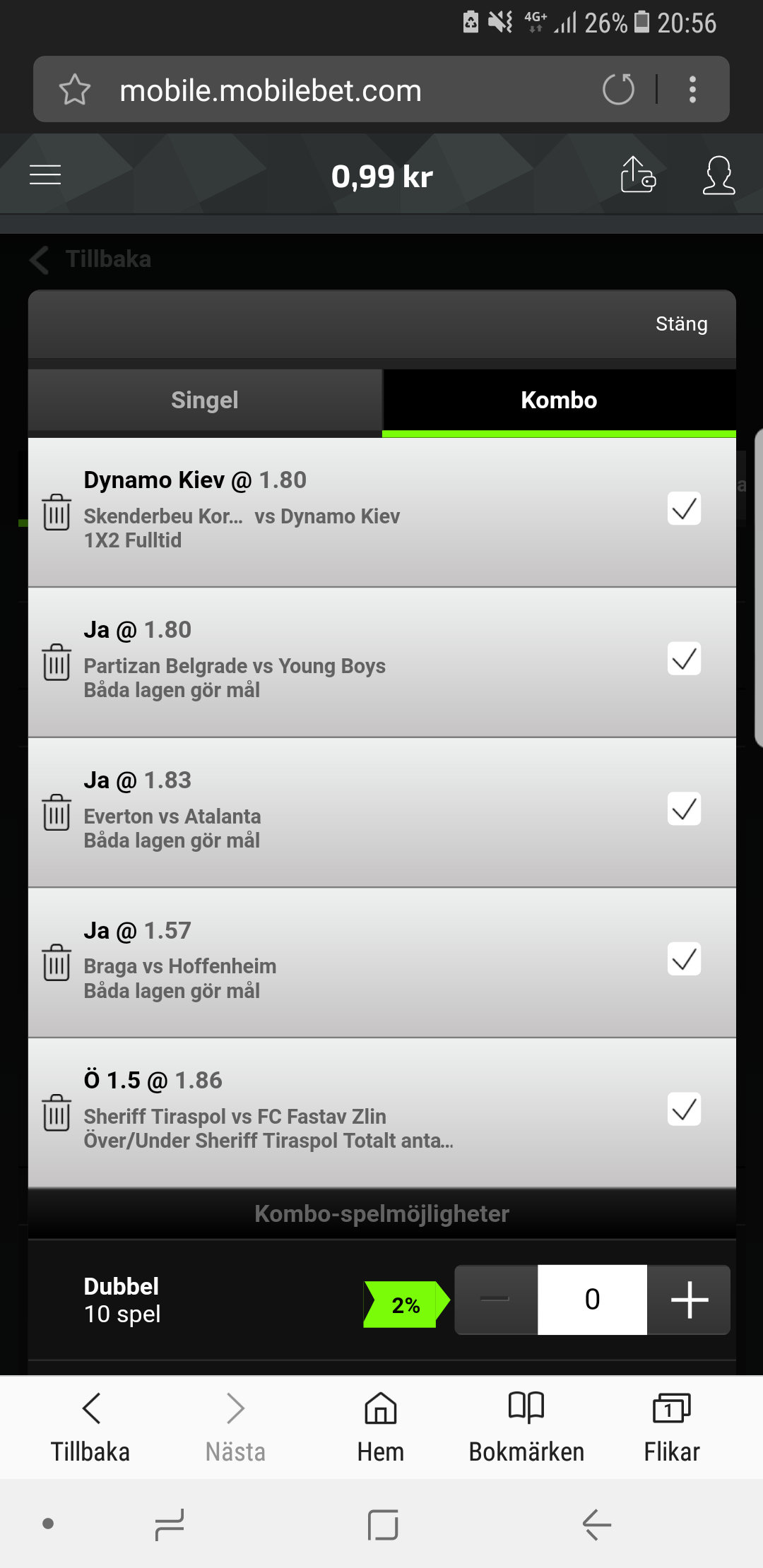This screenshot has width=763, height=1568.
Task: Open the browser overflow menu
Action: 692,90
